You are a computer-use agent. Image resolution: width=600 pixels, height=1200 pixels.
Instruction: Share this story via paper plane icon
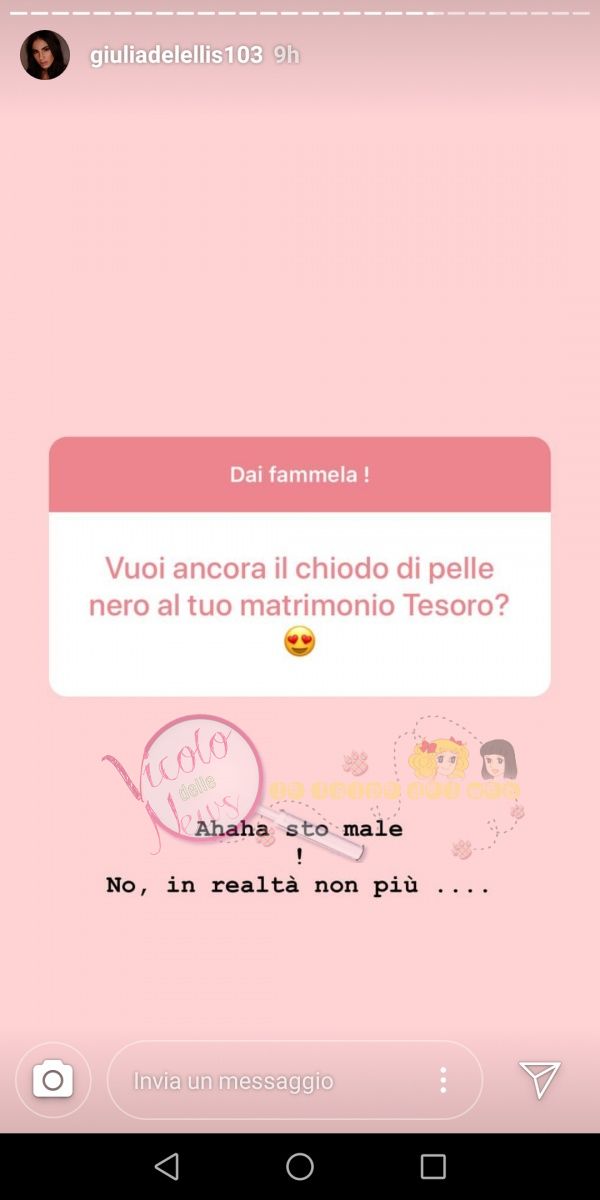539,1080
